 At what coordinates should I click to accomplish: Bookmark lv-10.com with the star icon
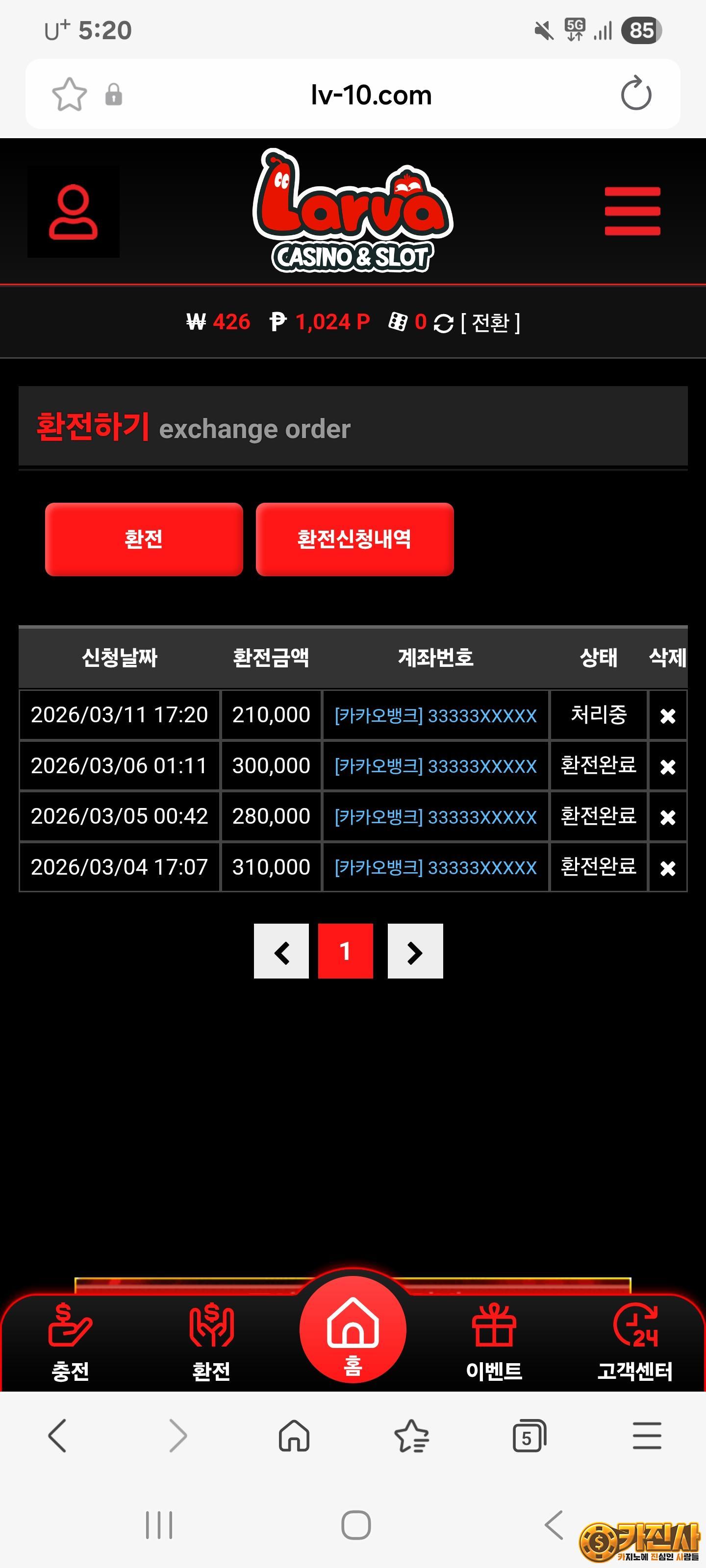(70, 95)
